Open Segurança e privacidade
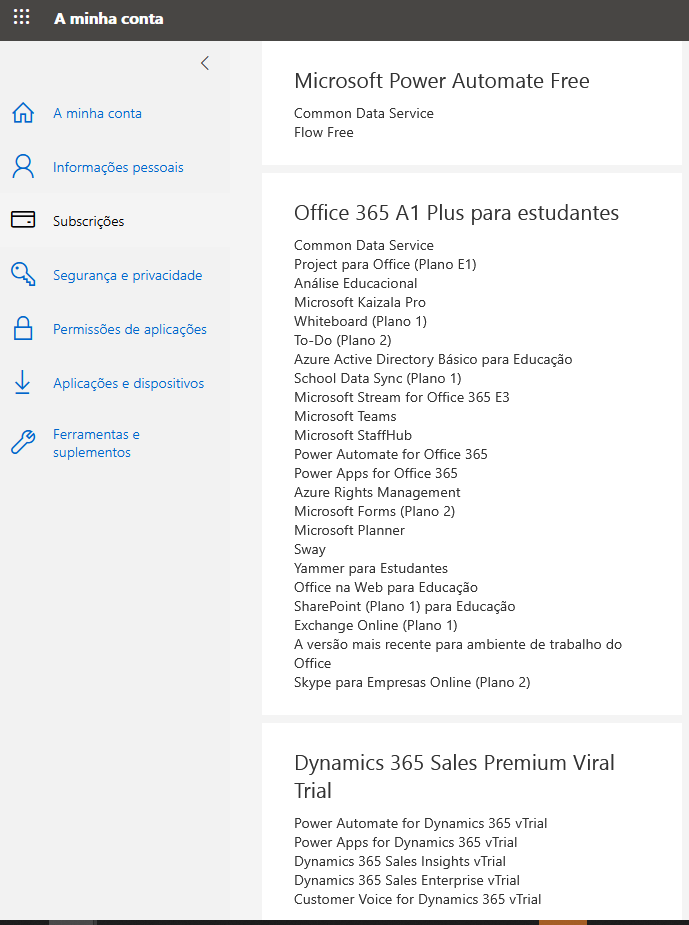This screenshot has height=925, width=689. (x=127, y=275)
